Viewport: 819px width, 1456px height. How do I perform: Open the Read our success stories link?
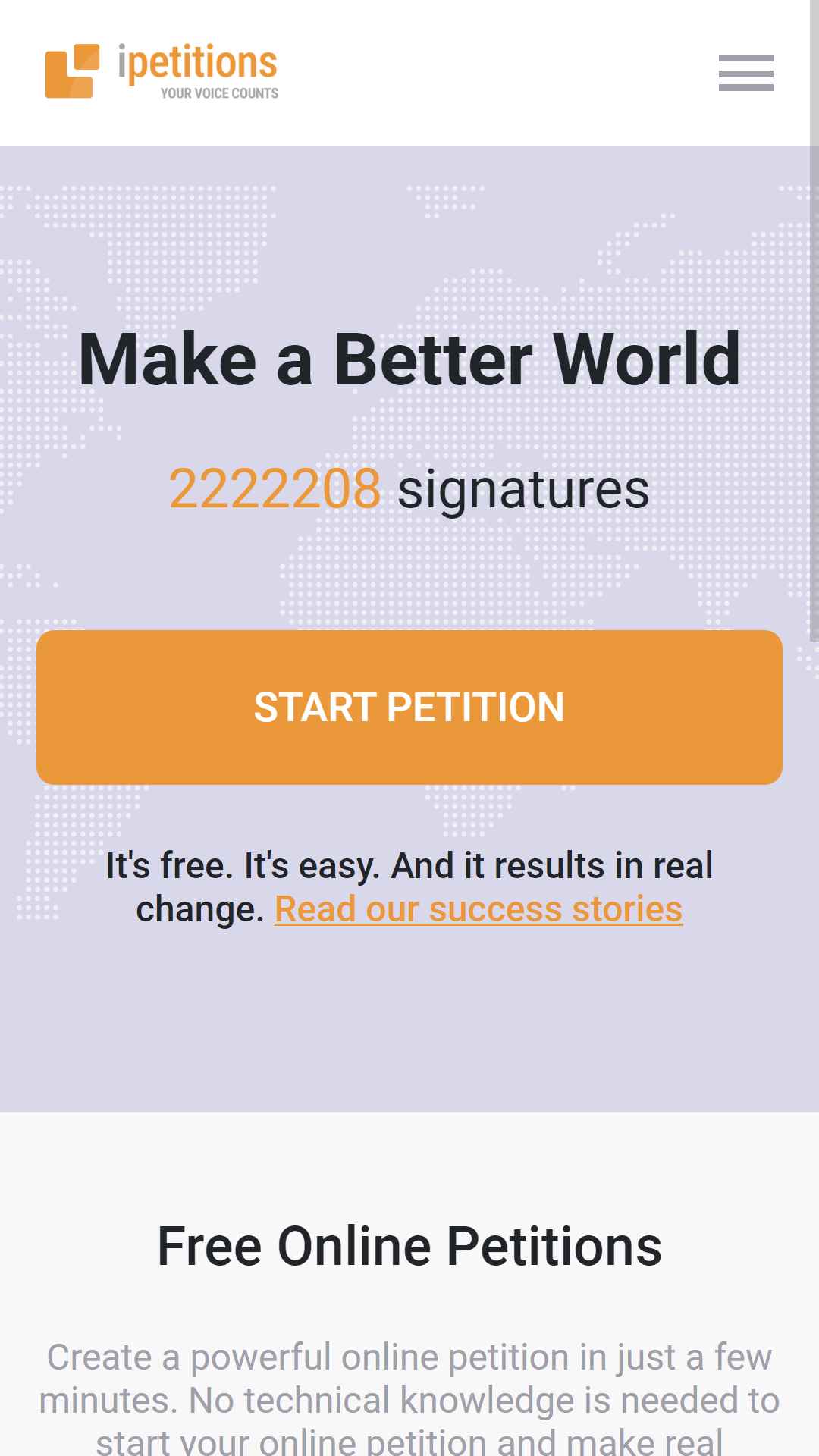coord(479,908)
